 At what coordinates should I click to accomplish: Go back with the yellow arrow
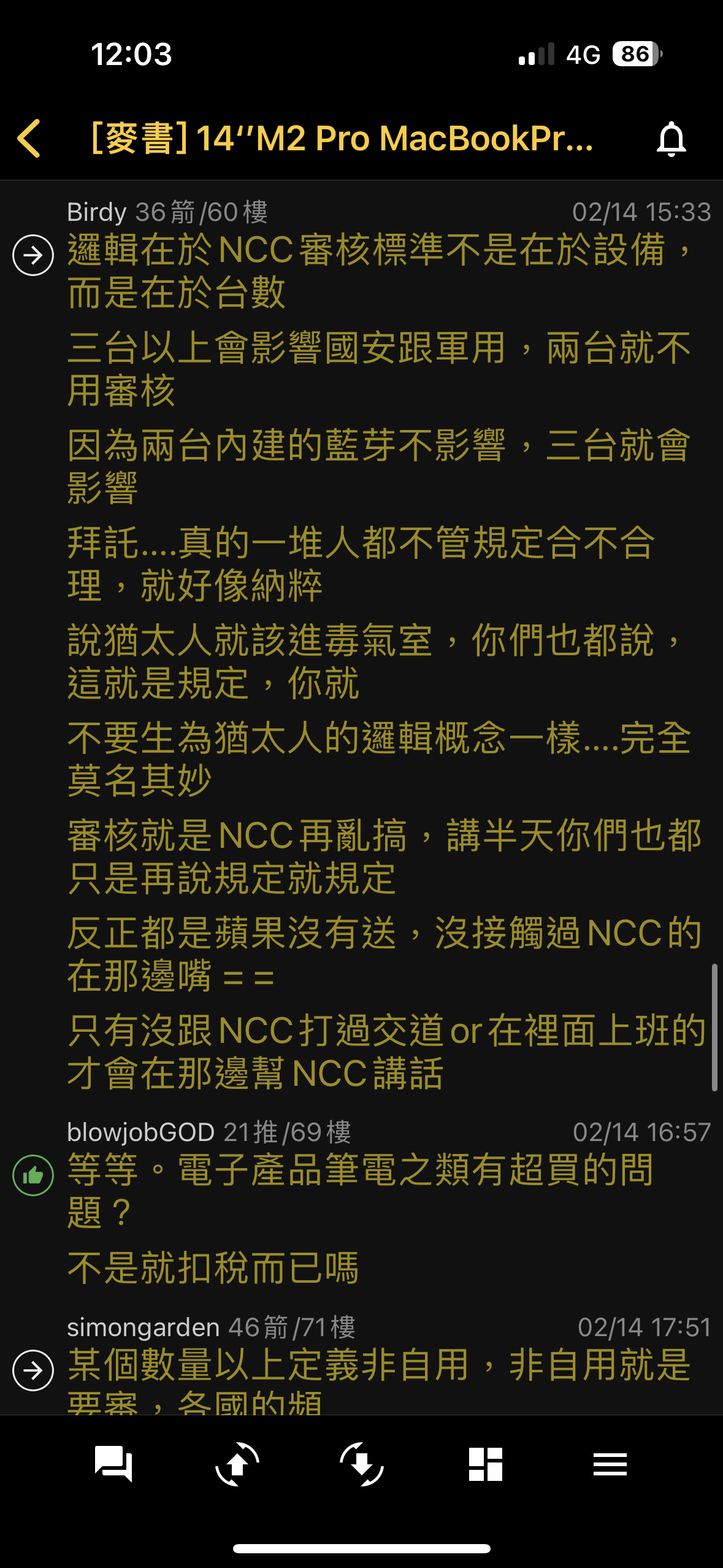pyautogui.click(x=29, y=139)
